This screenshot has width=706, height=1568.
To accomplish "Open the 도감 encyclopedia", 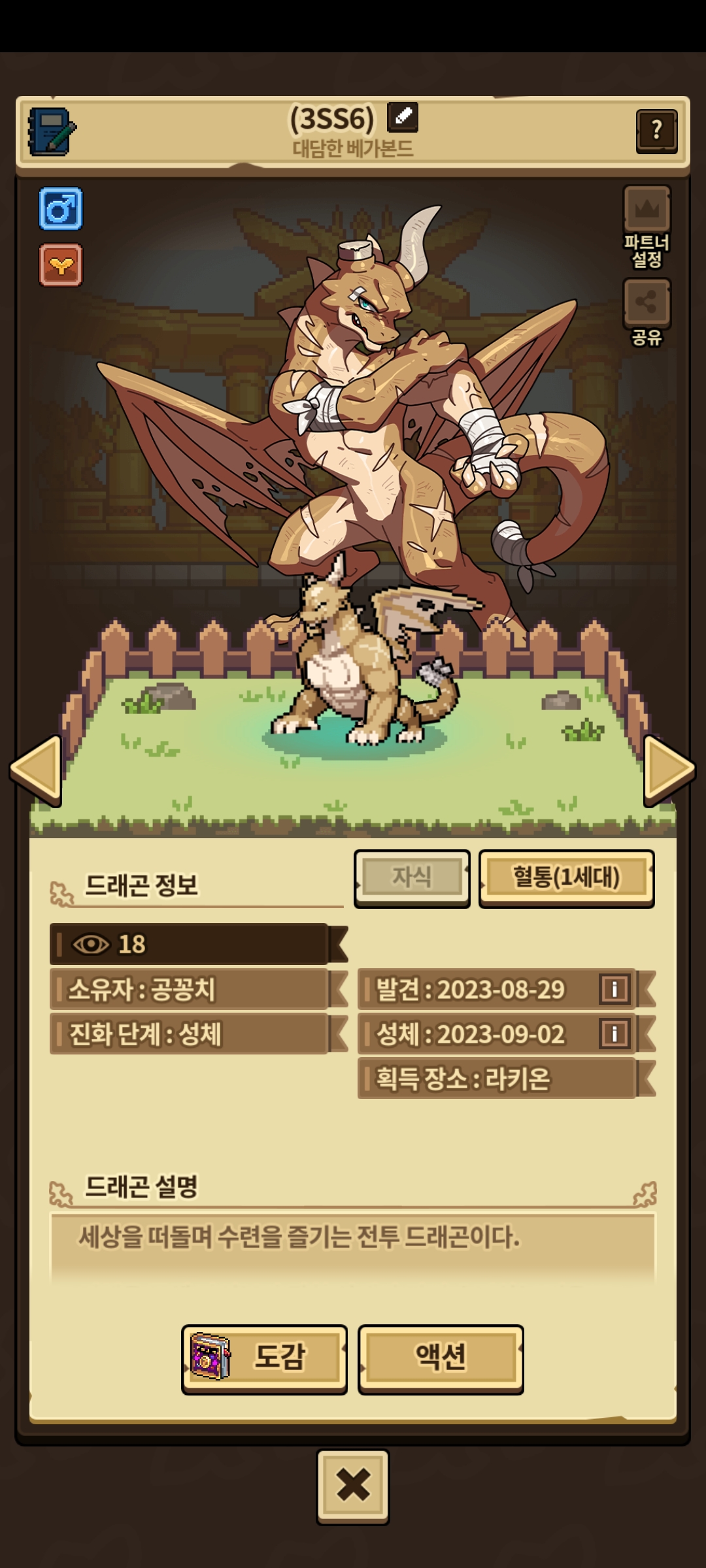I will [264, 1357].
